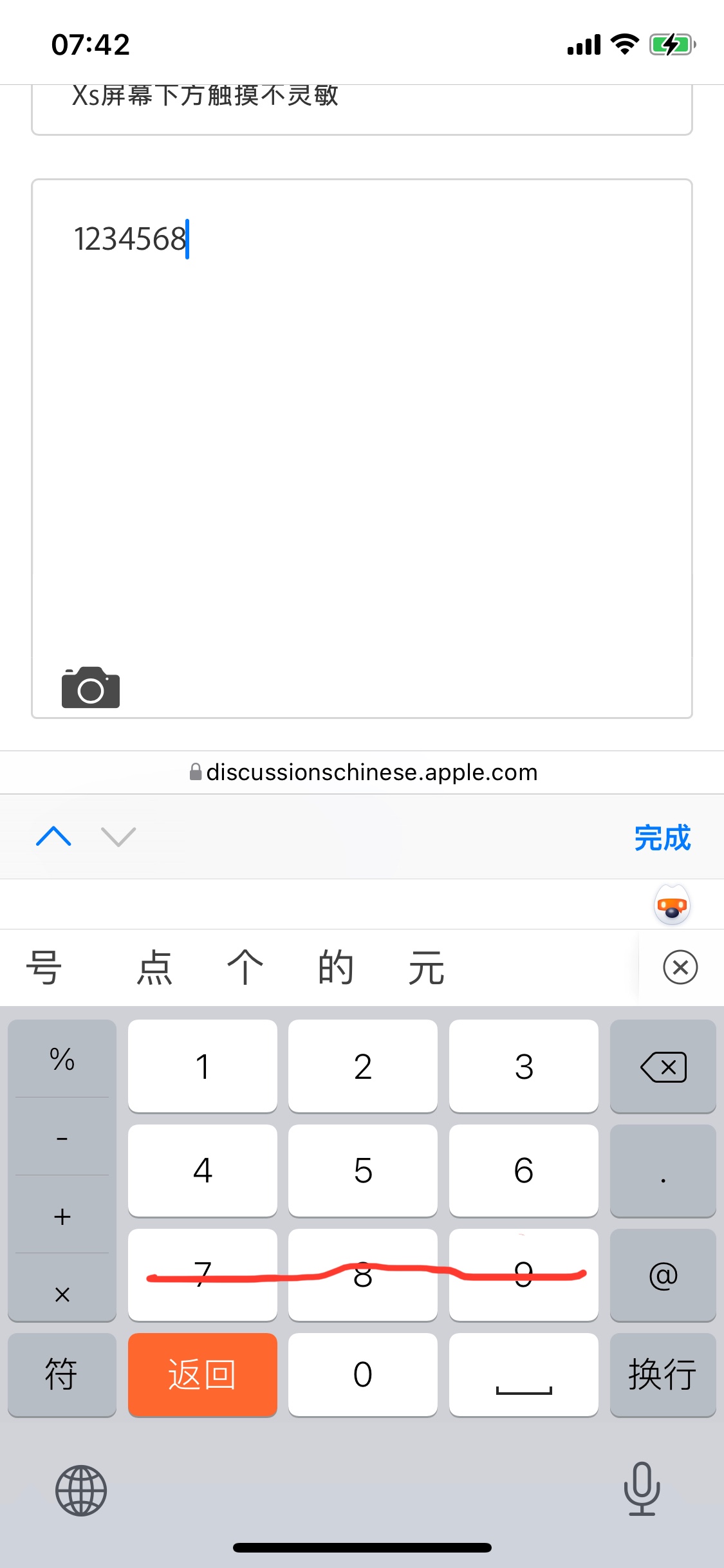724x1568 pixels.
Task: Open the 符 symbols keyboard
Action: (62, 1374)
